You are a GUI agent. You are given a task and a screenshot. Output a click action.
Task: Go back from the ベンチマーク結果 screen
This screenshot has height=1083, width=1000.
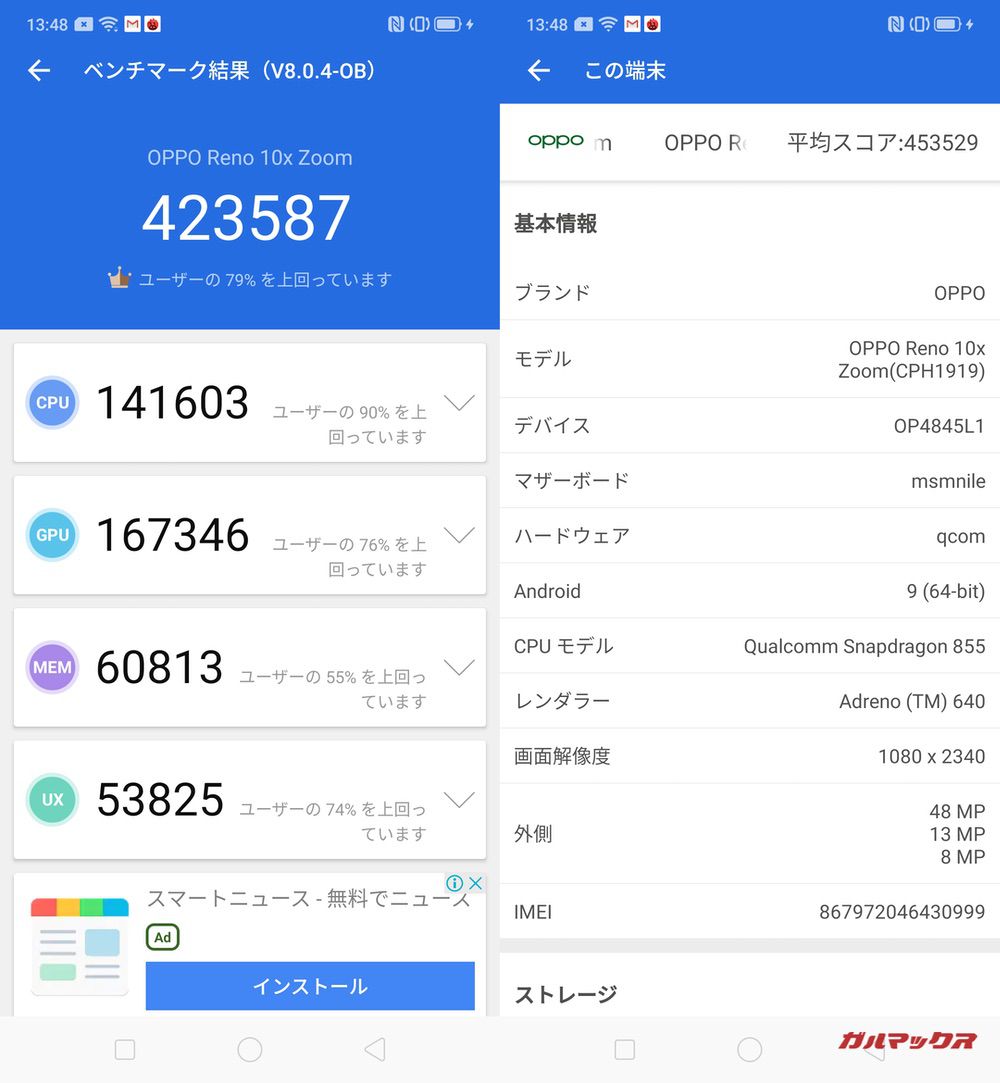point(39,70)
